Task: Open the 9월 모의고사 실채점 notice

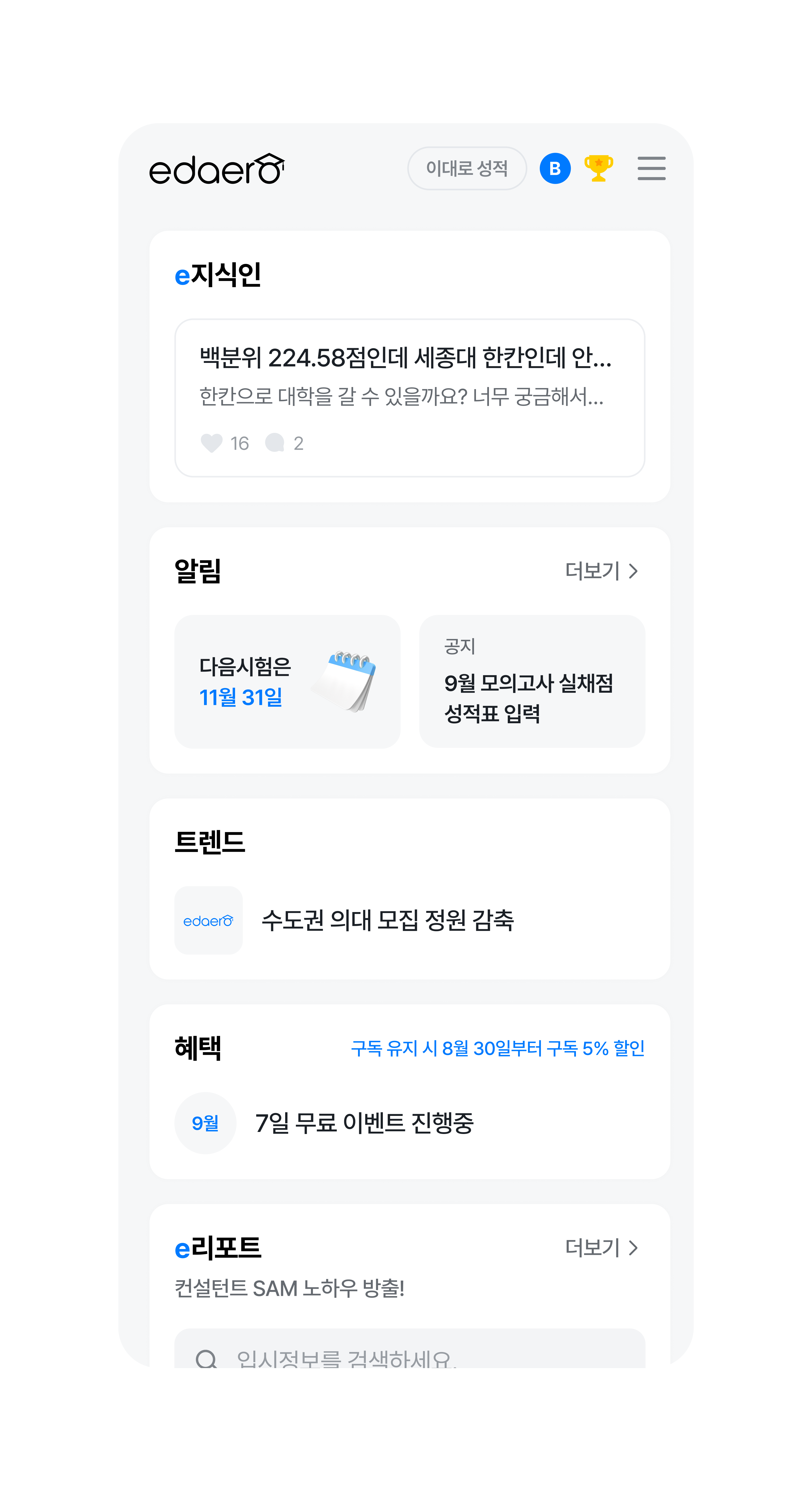Action: point(531,681)
